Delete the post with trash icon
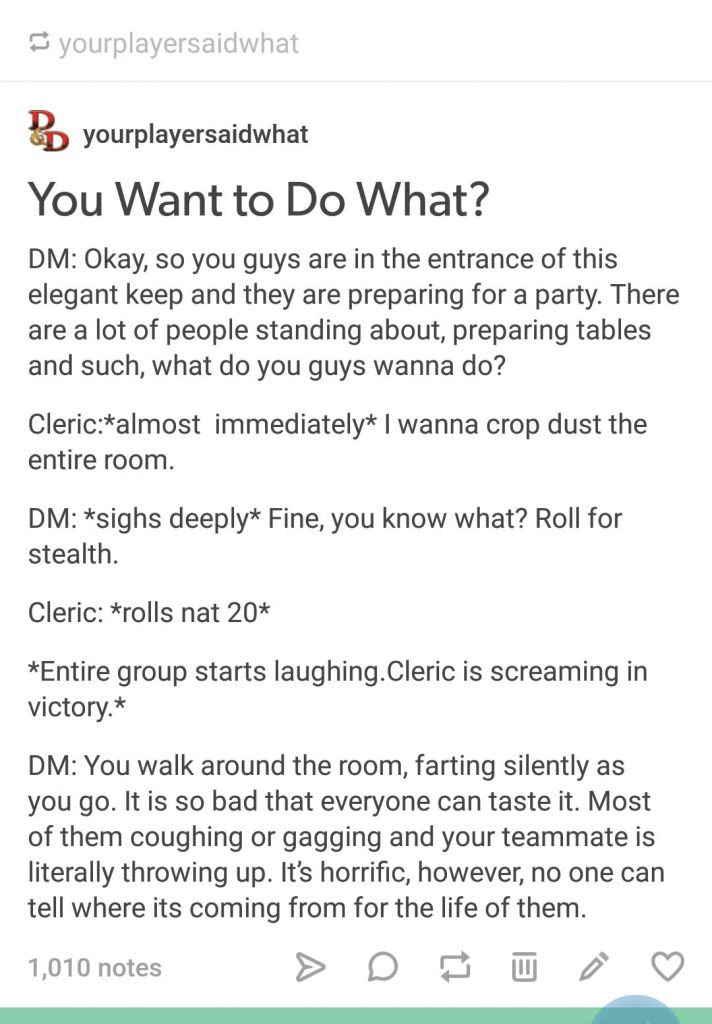This screenshot has width=712, height=1024. pyautogui.click(x=522, y=966)
